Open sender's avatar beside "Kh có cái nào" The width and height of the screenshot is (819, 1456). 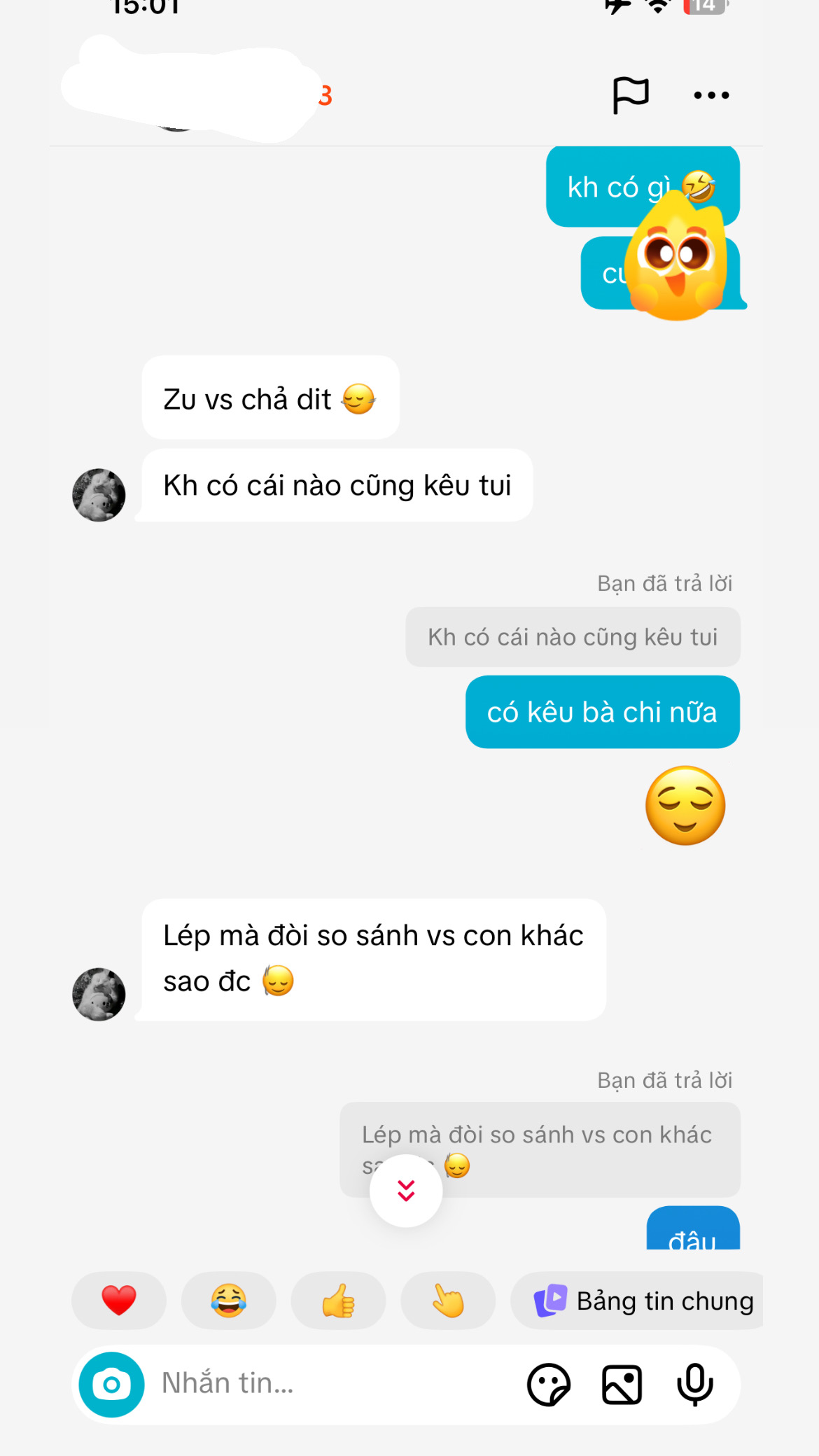click(x=99, y=495)
